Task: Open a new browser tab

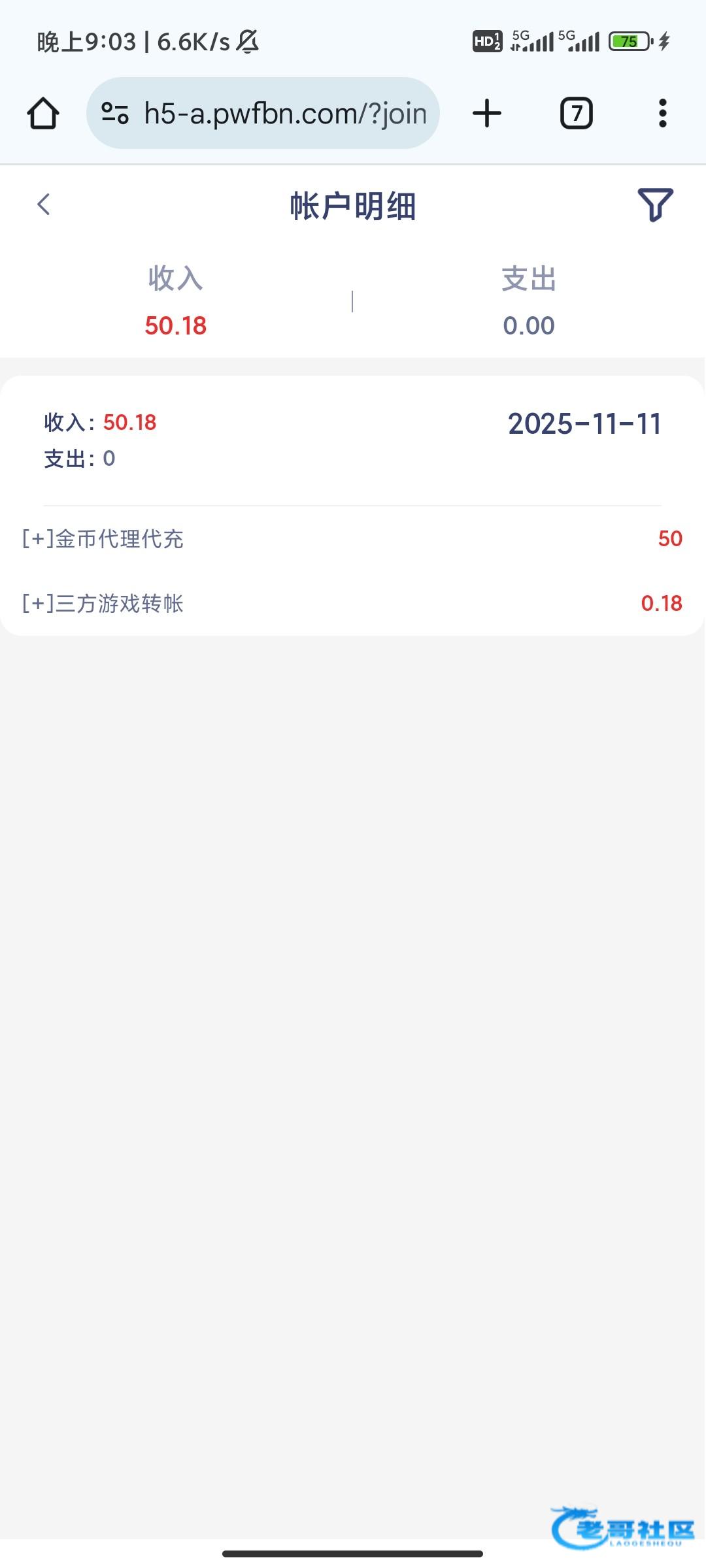Action: pyautogui.click(x=487, y=113)
